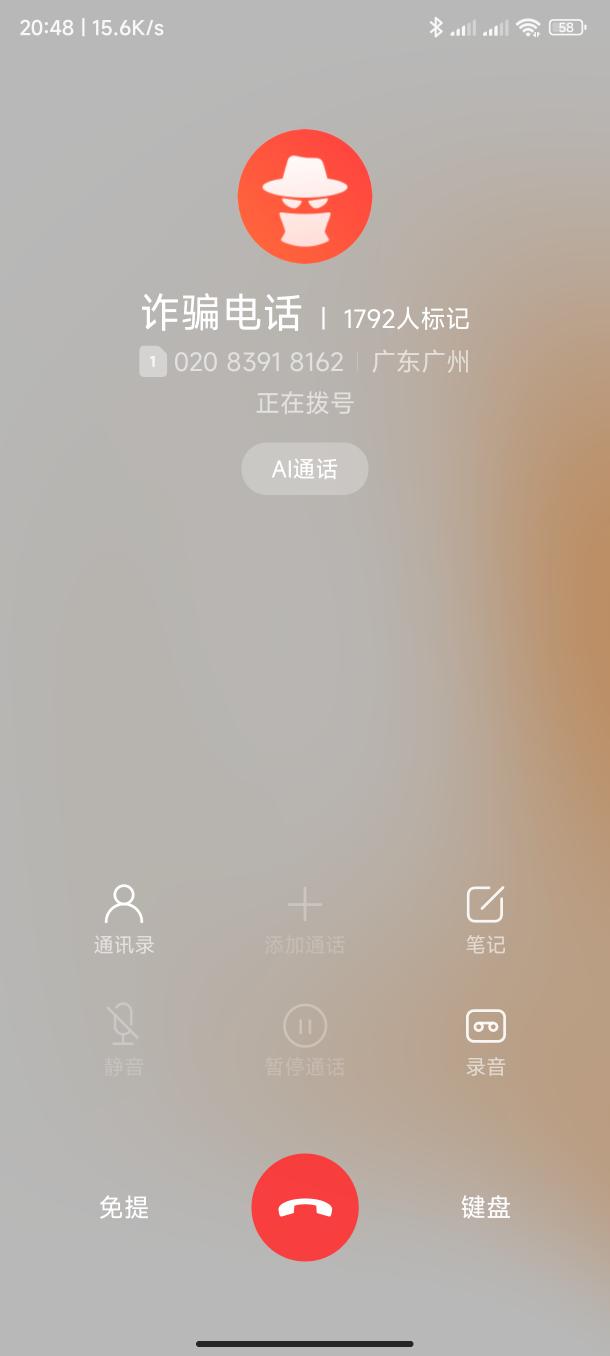End the call with the red hang-up button
This screenshot has height=1356, width=610.
click(x=305, y=1207)
